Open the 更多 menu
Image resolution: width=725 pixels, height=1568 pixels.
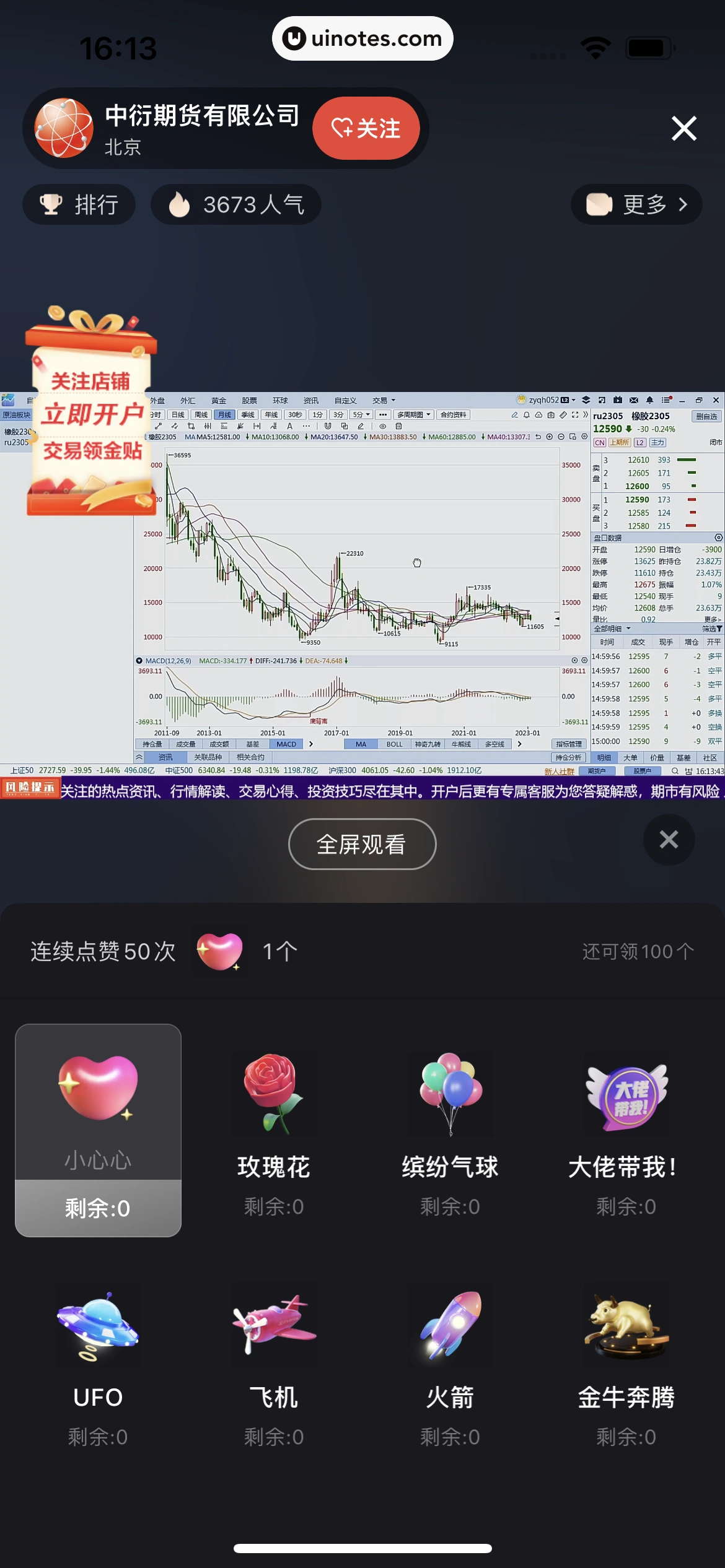636,204
